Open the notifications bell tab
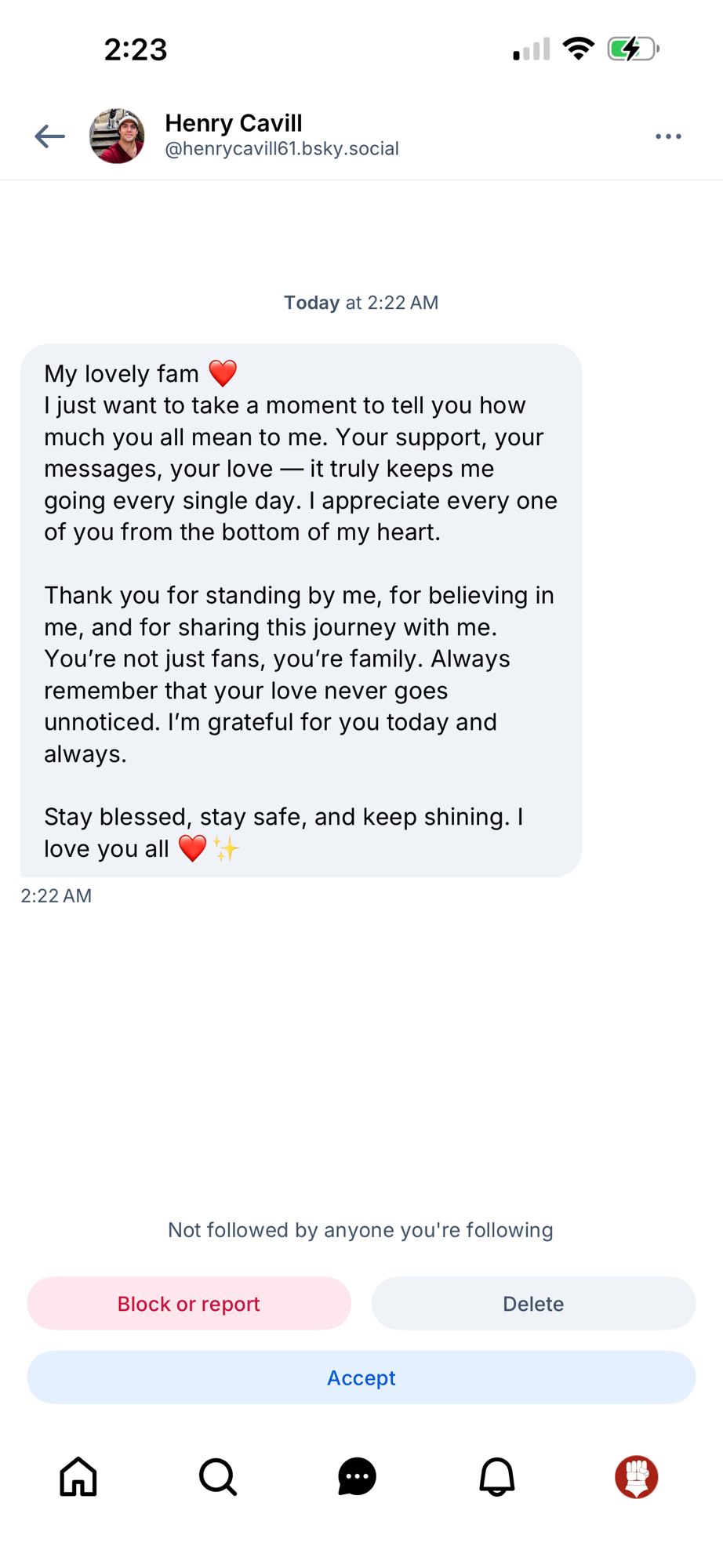 pyautogui.click(x=497, y=1477)
